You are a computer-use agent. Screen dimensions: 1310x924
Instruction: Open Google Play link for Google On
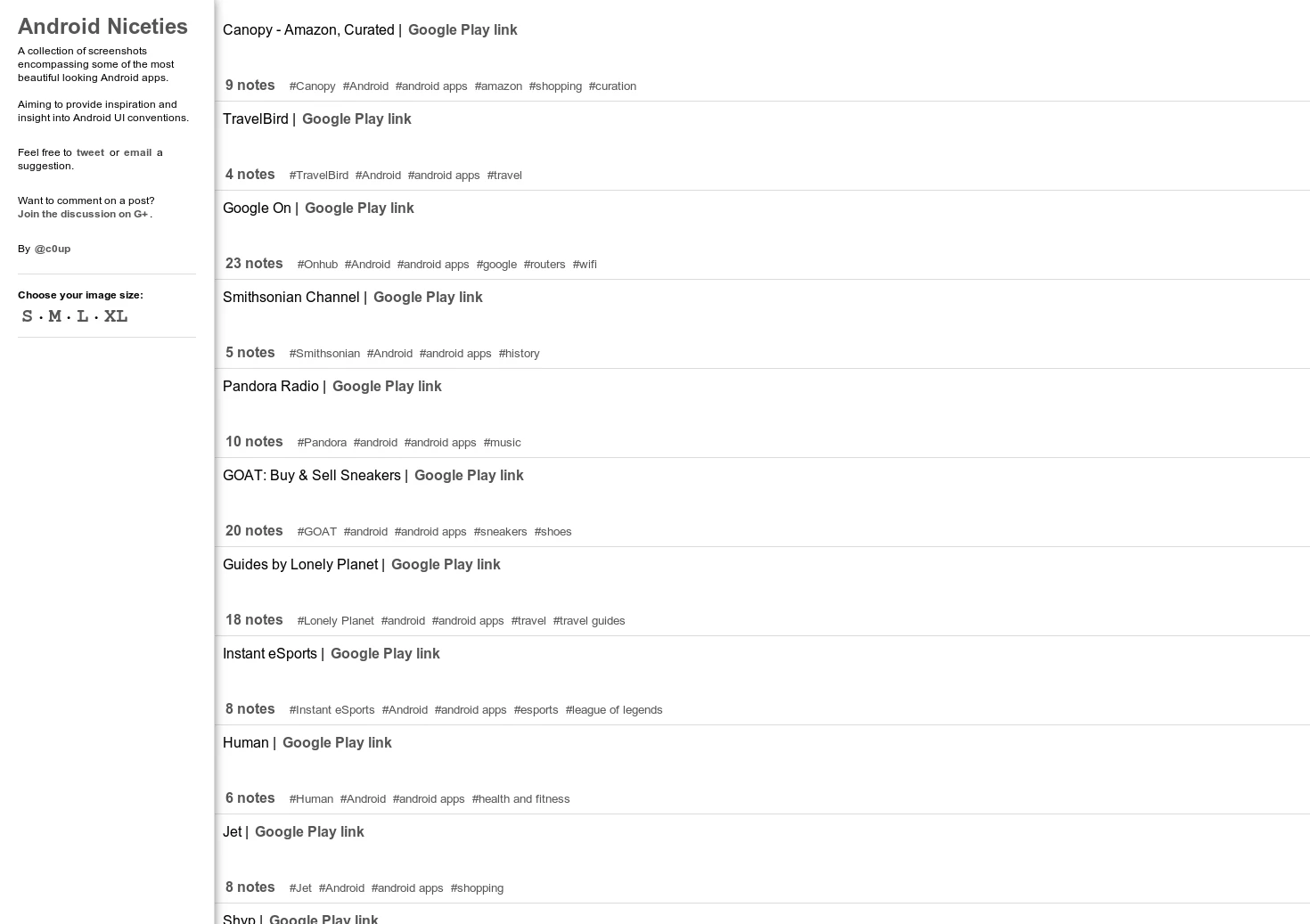[x=358, y=209]
